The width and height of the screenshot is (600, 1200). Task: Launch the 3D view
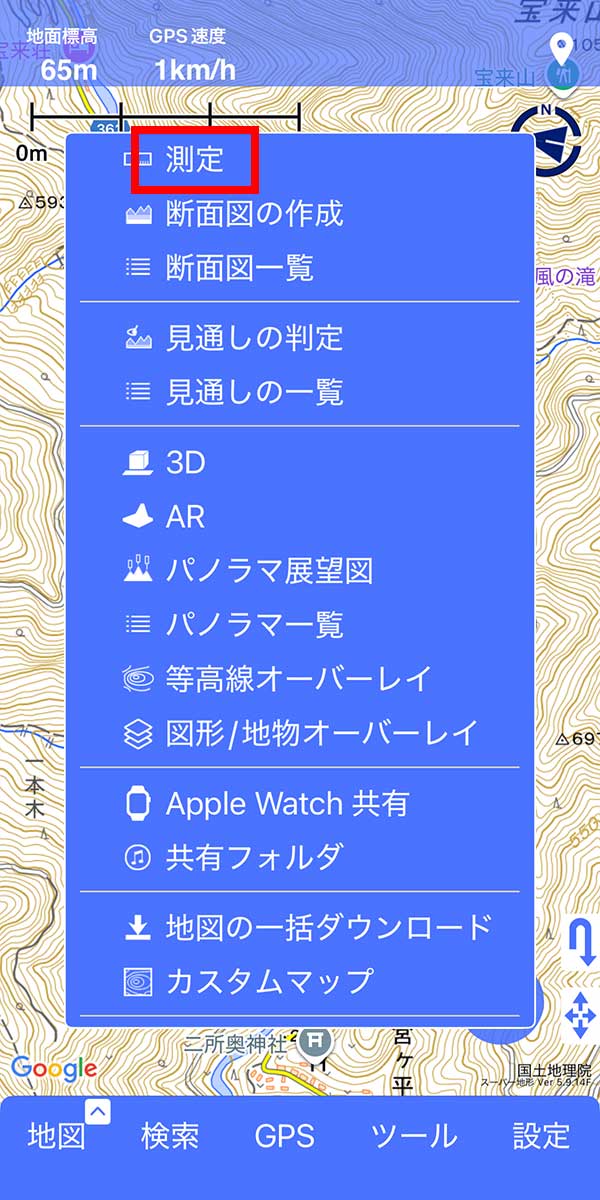click(x=185, y=463)
